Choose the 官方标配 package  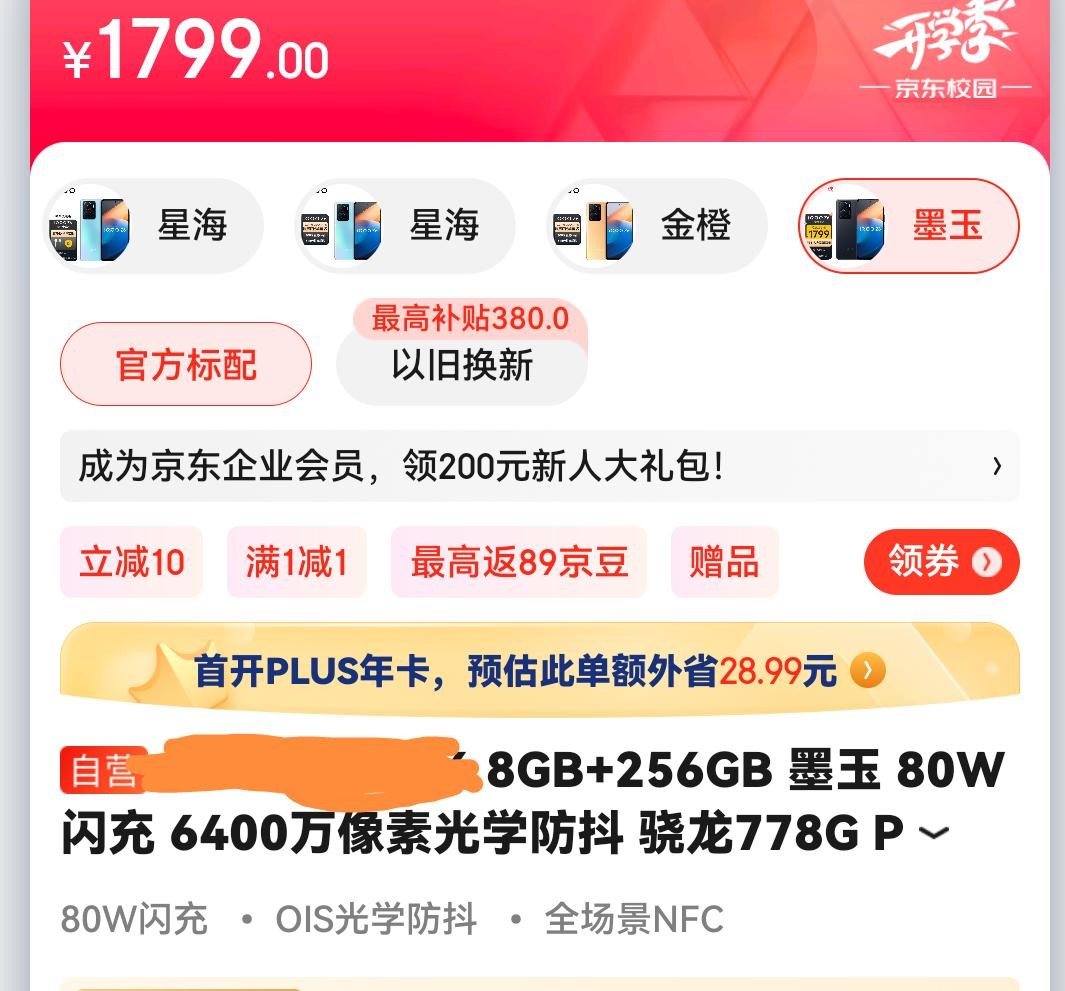186,365
